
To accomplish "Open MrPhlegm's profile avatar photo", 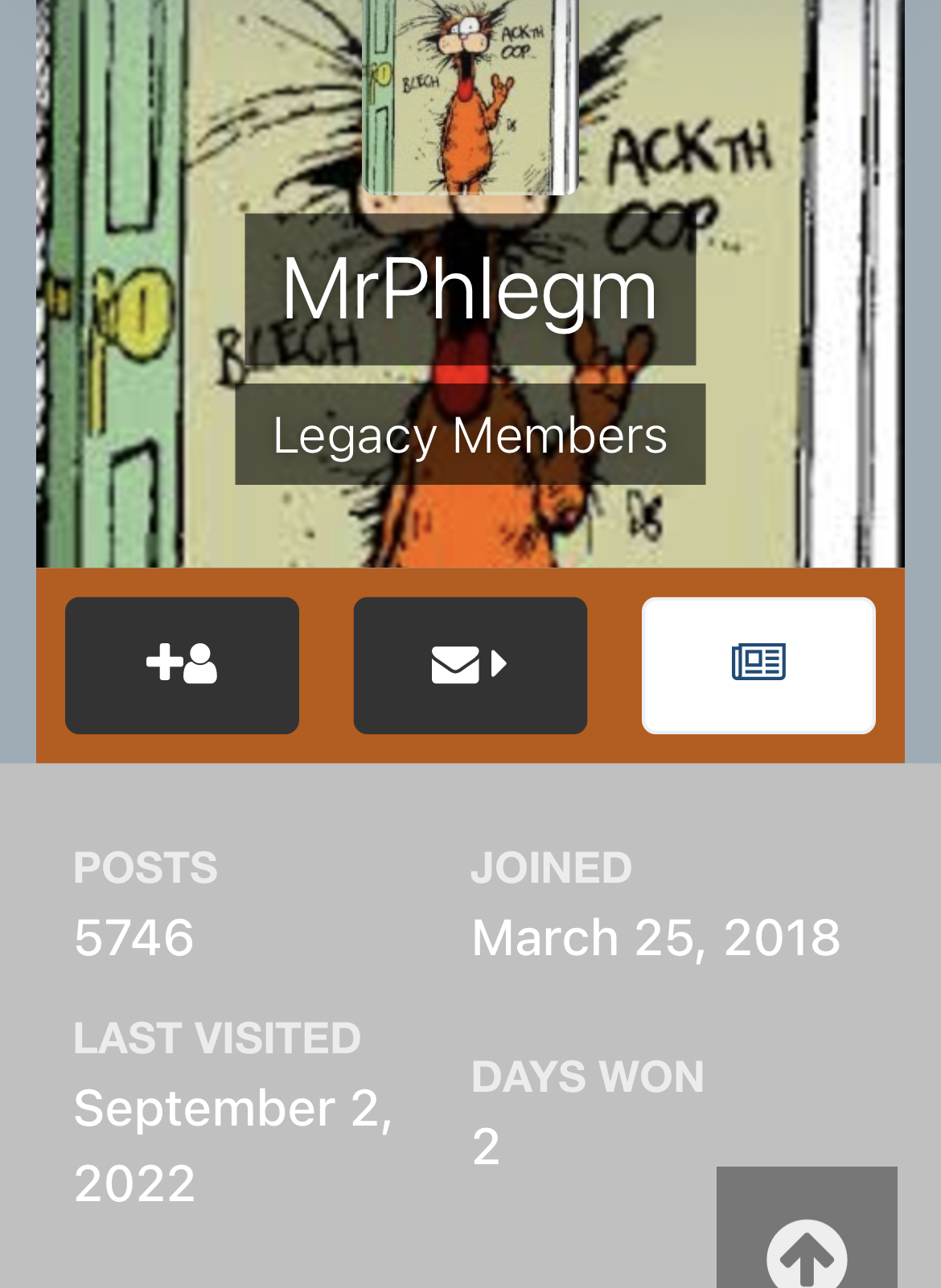I will pos(470,96).
